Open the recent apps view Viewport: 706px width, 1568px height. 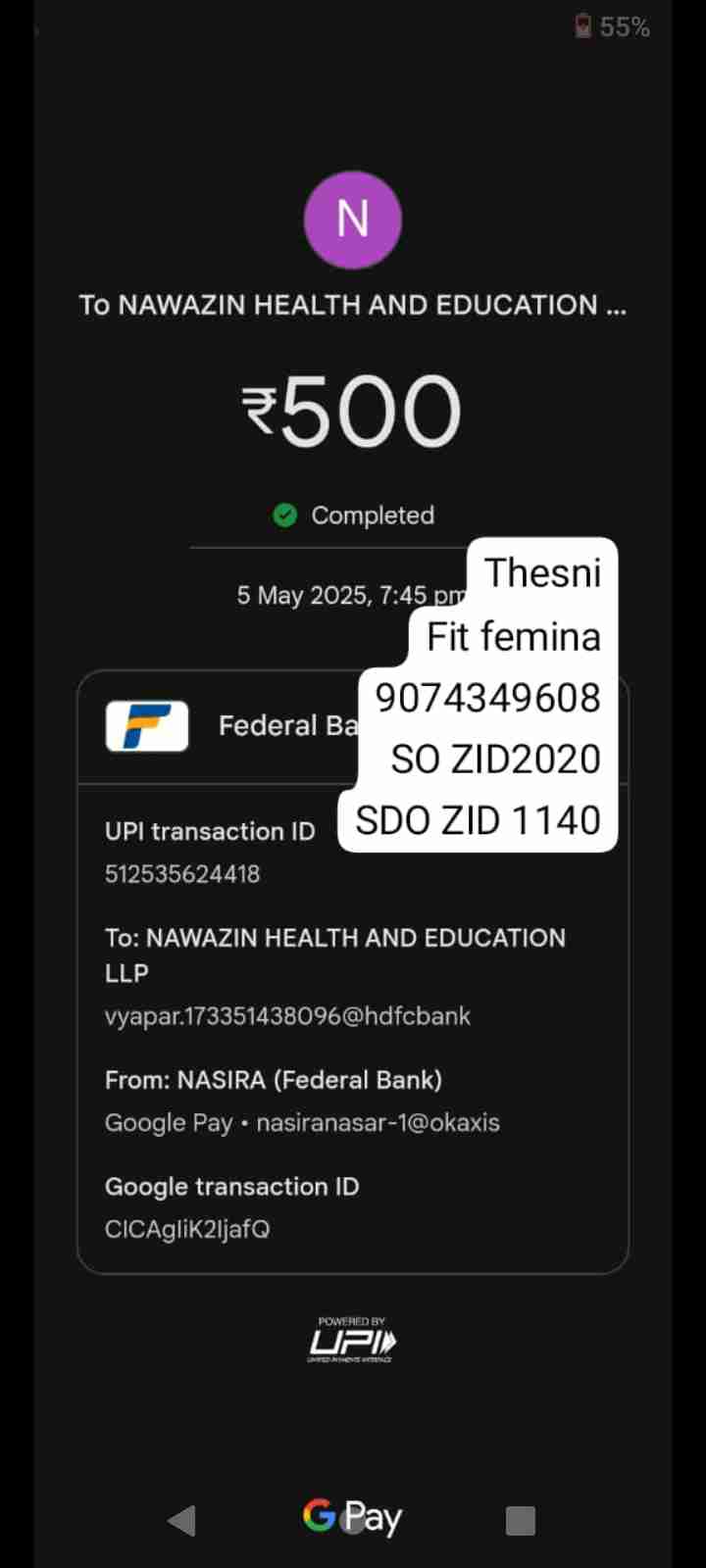tap(520, 1521)
